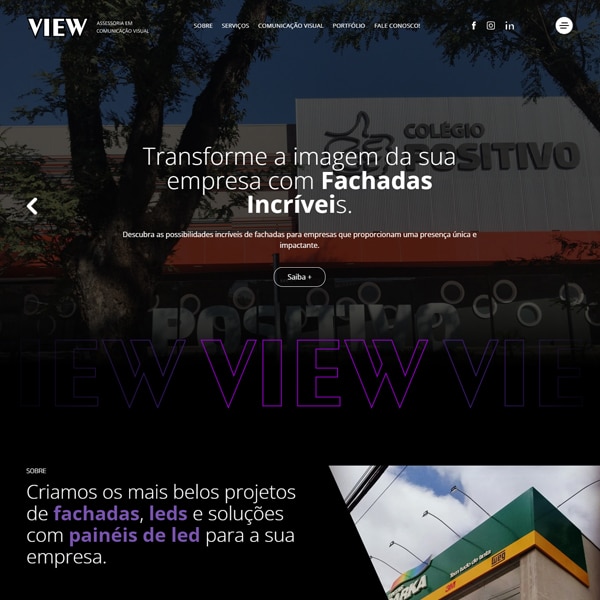Open the LinkedIn profile
The width and height of the screenshot is (600, 600).
510,26
